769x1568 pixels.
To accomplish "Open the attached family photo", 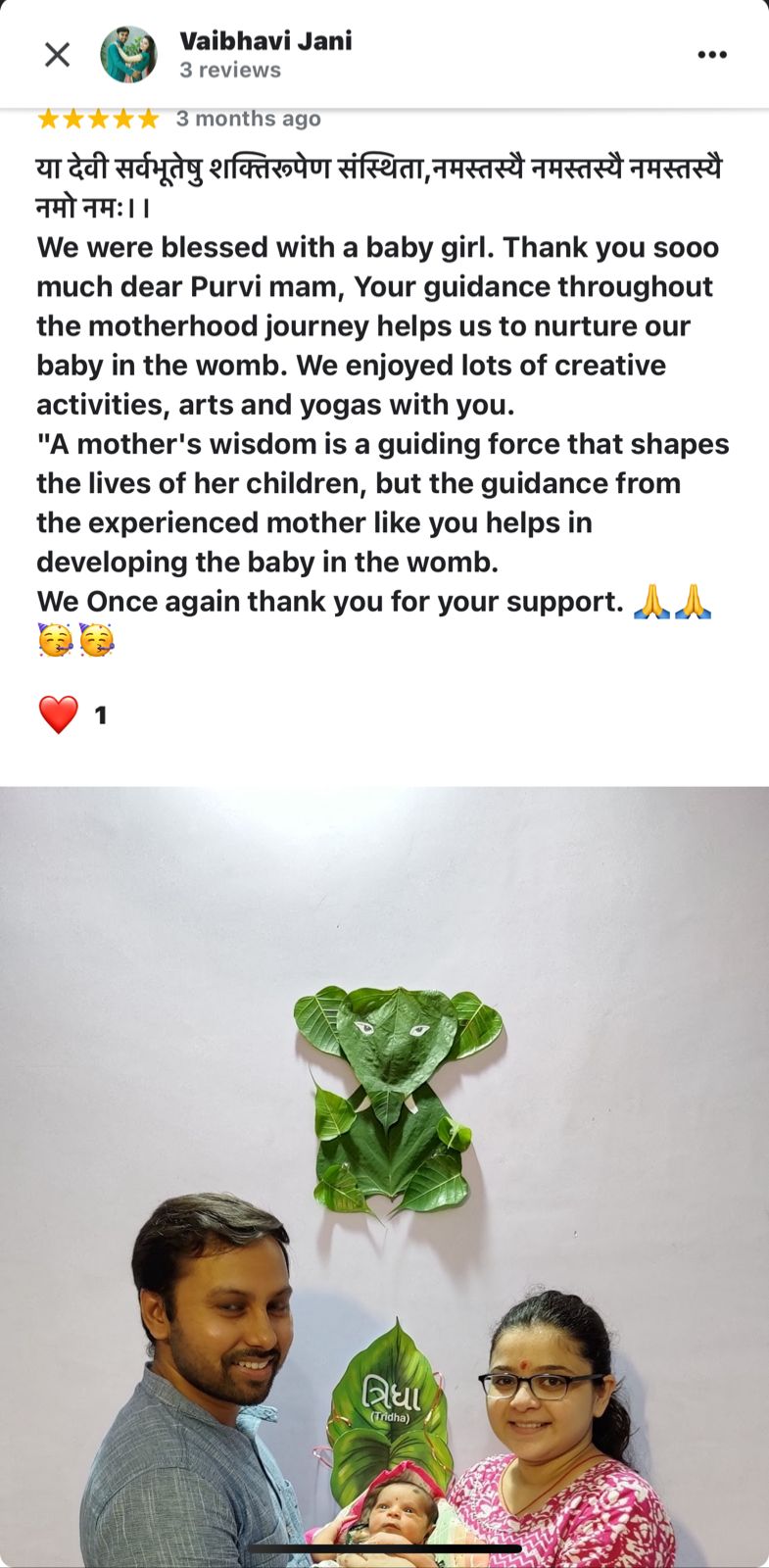I will [384, 1176].
